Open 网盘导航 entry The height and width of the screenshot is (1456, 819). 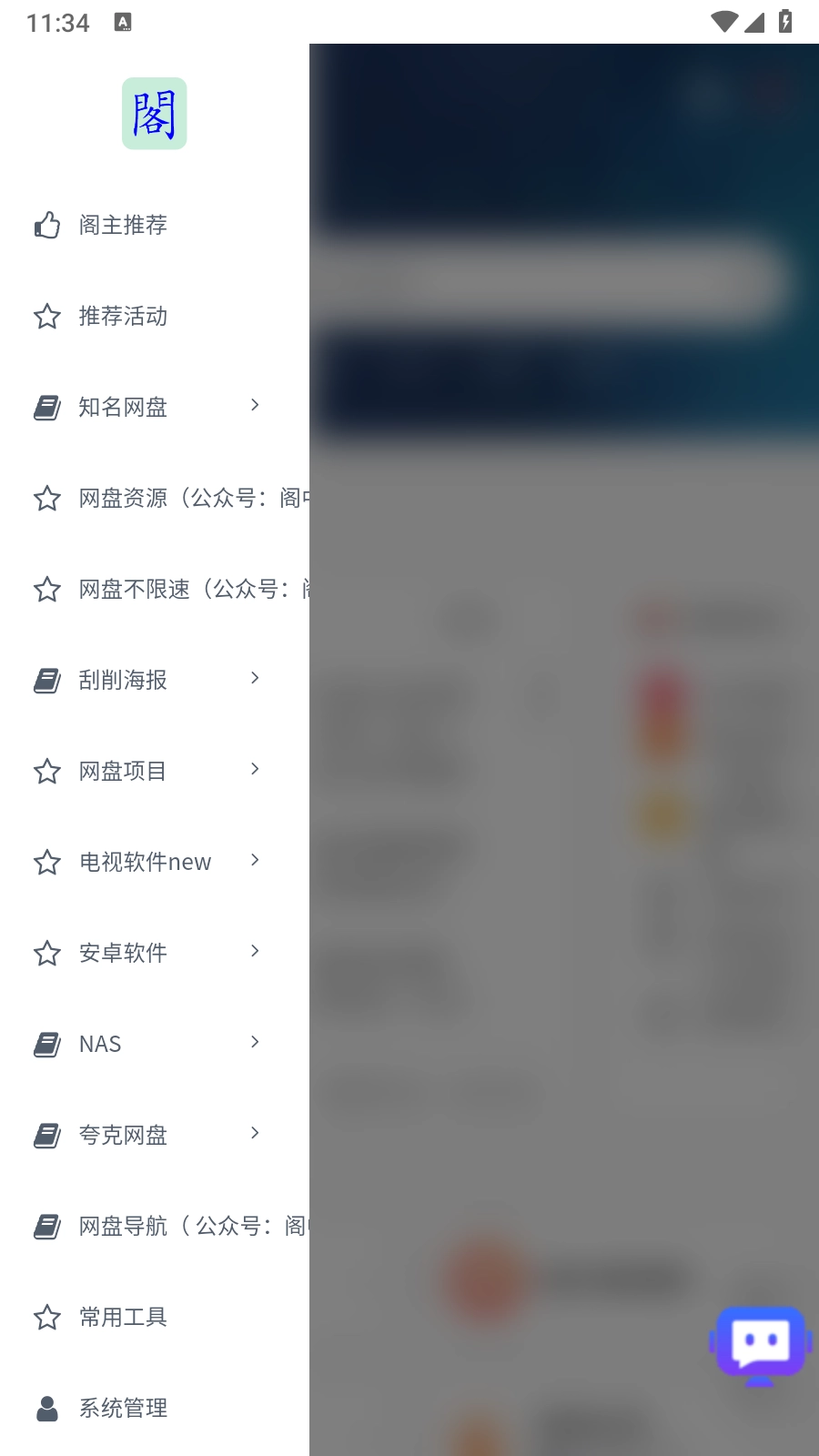pos(173,1226)
